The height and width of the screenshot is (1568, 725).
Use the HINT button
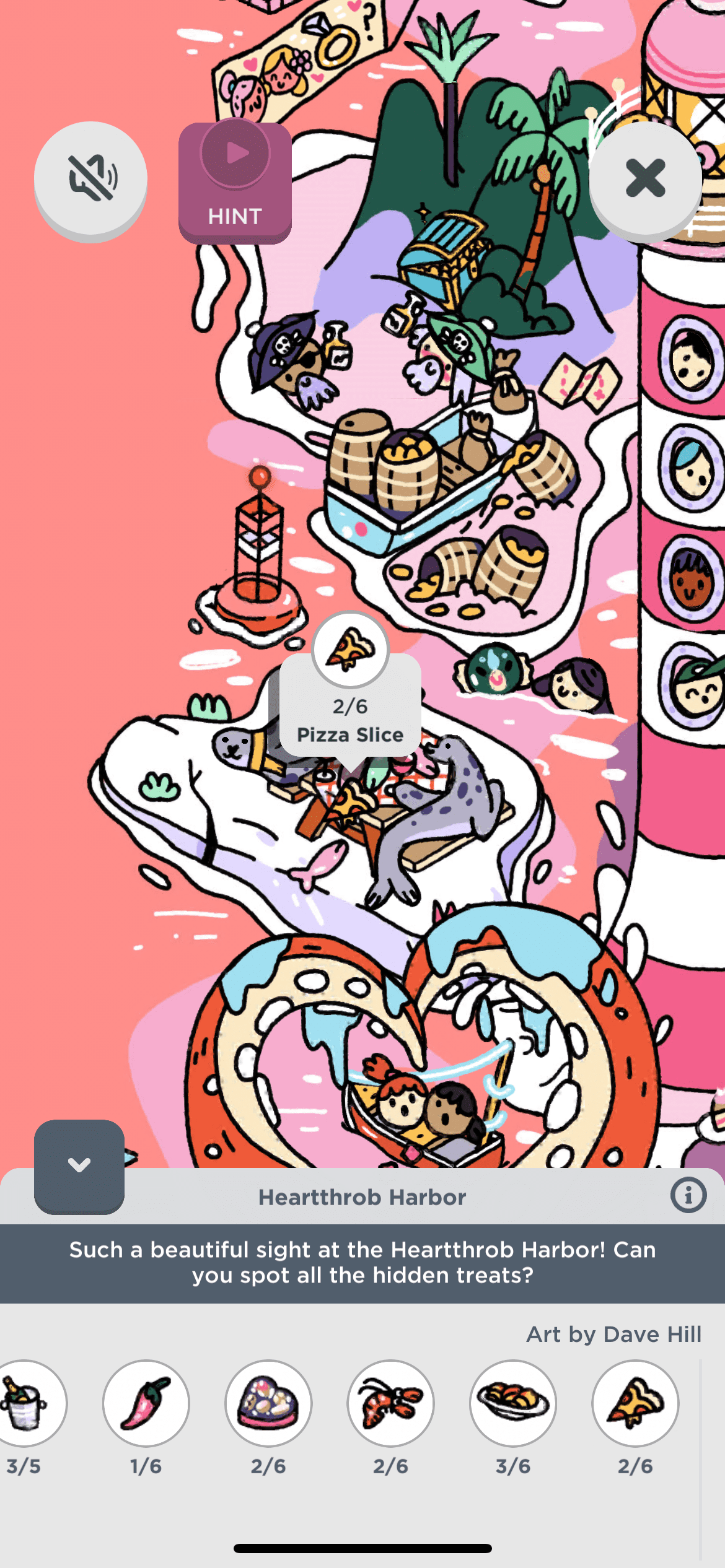click(x=235, y=183)
